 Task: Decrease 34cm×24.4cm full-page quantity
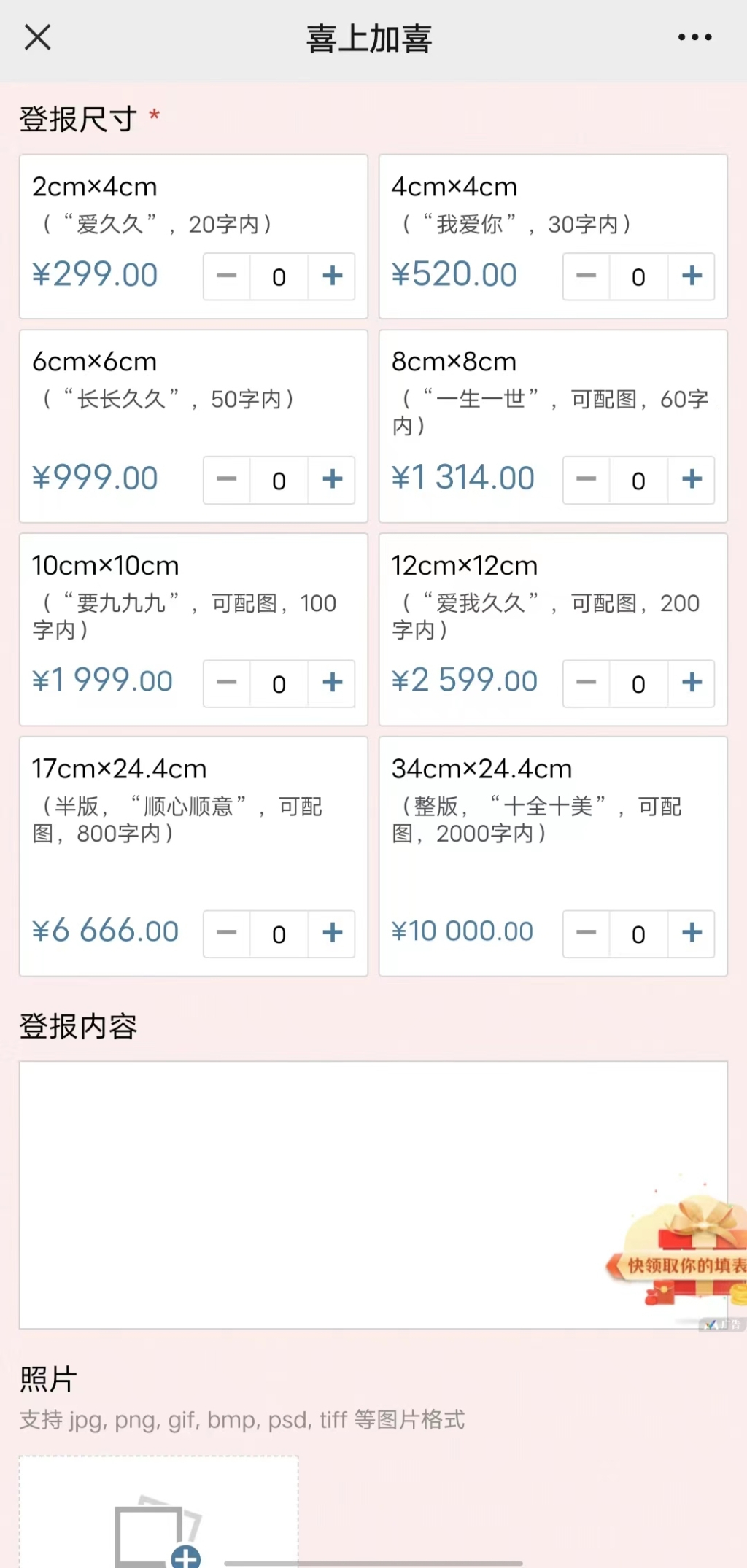587,934
